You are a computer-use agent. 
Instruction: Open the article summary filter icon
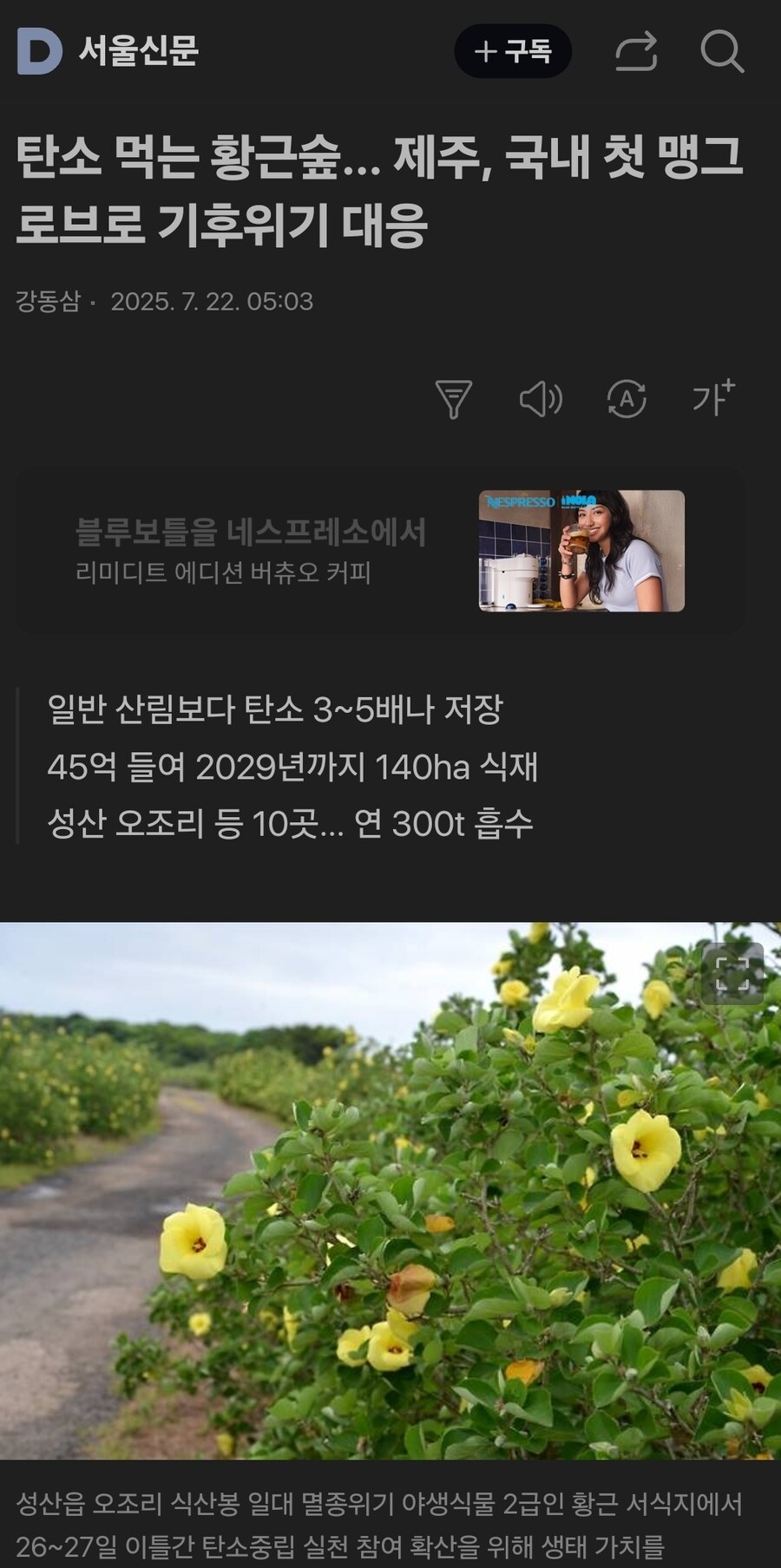pos(455,400)
